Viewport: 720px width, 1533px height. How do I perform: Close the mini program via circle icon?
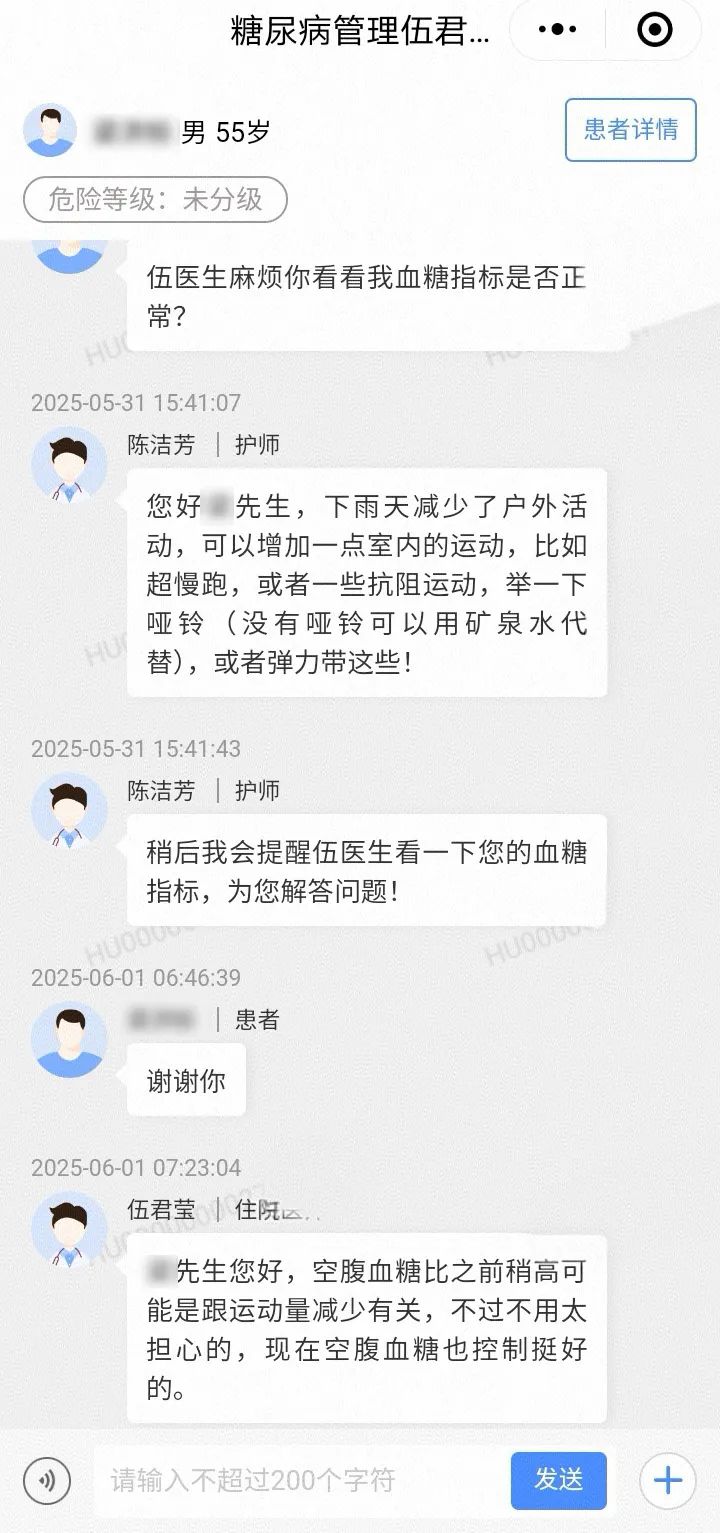[655, 31]
